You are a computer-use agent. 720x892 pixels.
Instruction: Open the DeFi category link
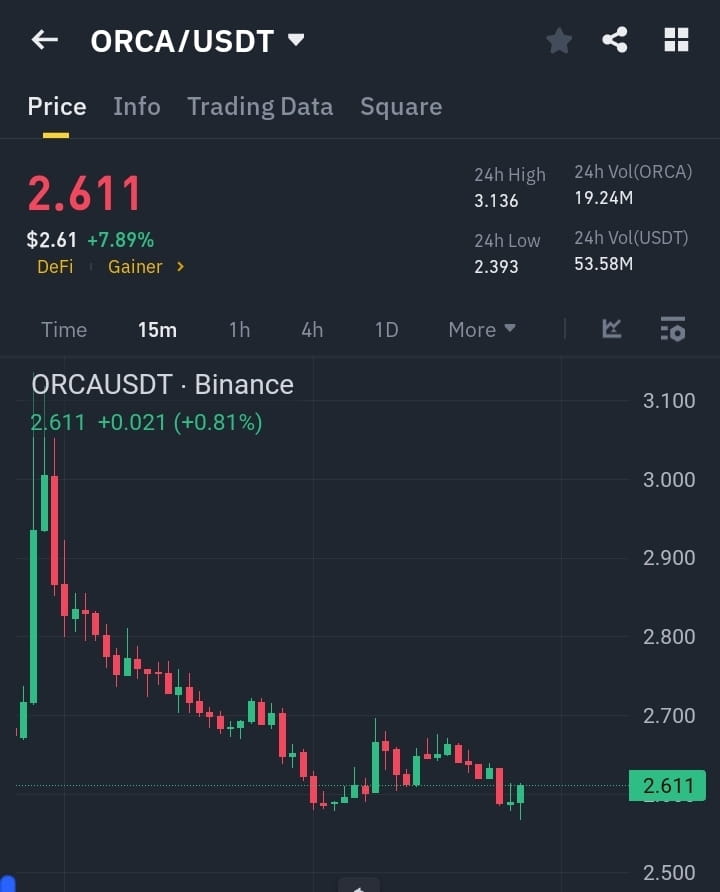click(55, 267)
